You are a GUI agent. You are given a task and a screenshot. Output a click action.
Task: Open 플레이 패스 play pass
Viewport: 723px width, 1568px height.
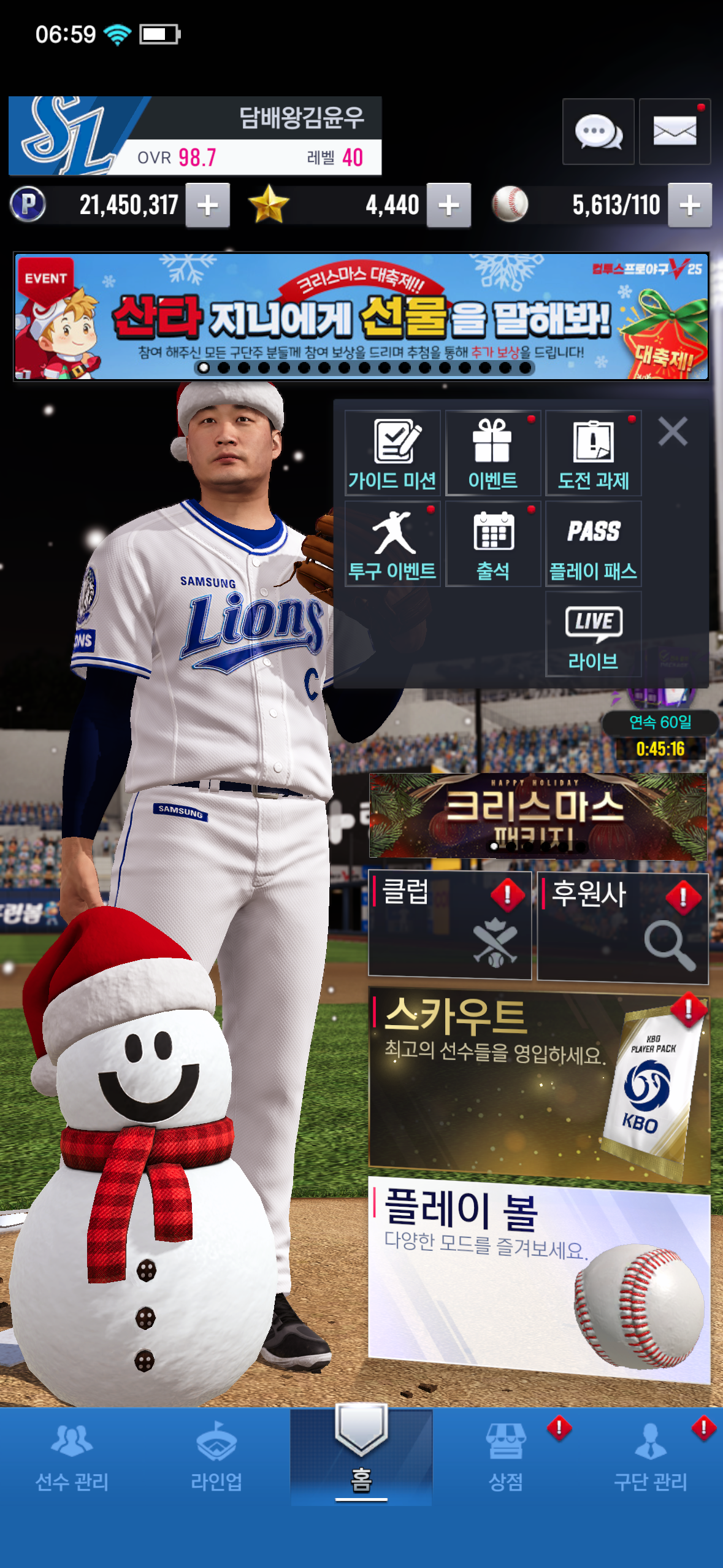click(x=593, y=544)
